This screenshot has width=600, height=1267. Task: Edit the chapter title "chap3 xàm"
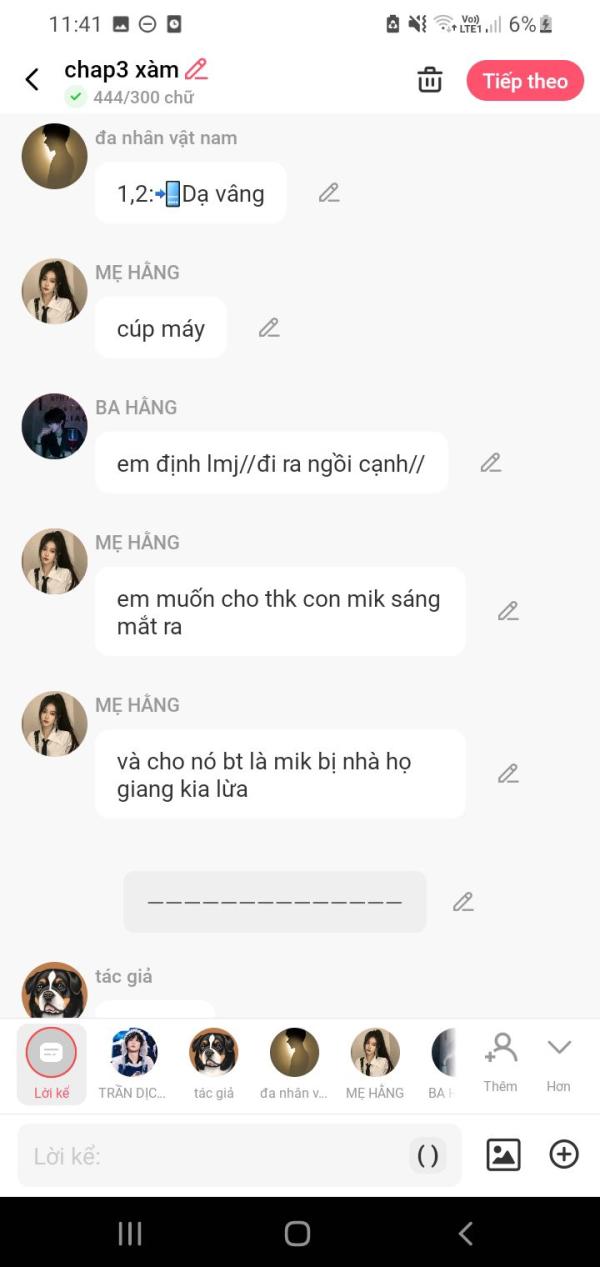coord(197,69)
